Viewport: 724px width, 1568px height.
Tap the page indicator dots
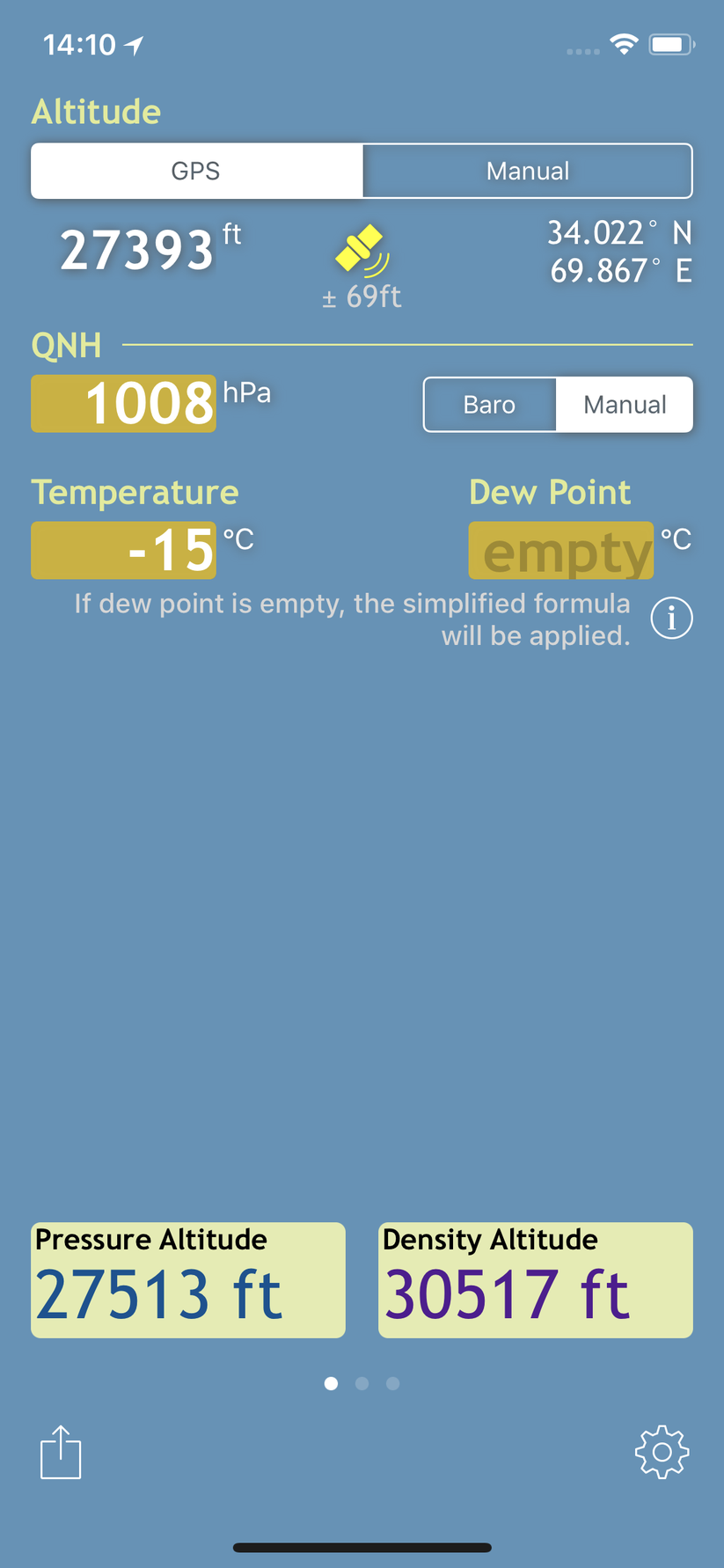(x=362, y=1383)
